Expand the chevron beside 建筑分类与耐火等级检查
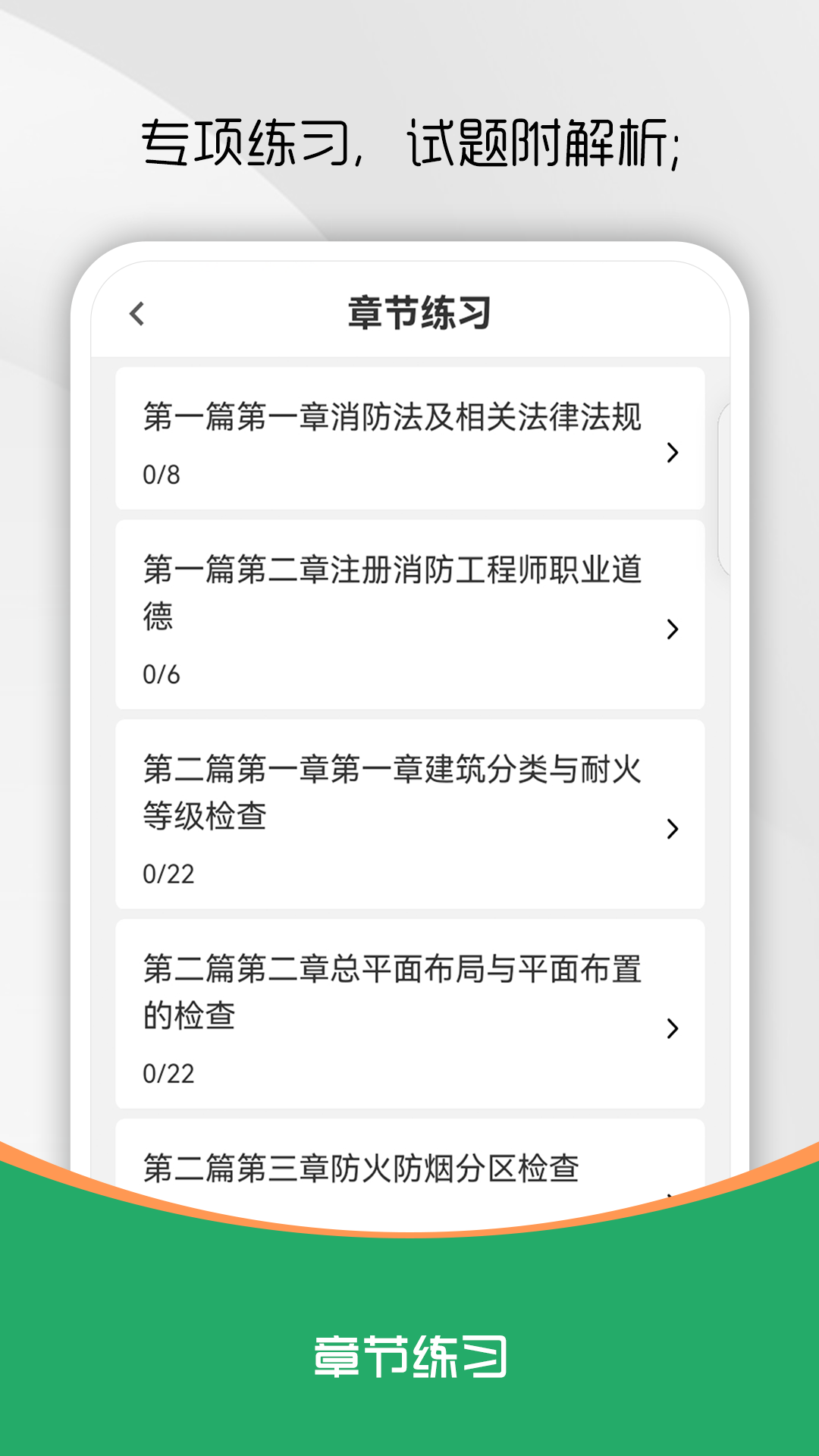 [x=670, y=830]
